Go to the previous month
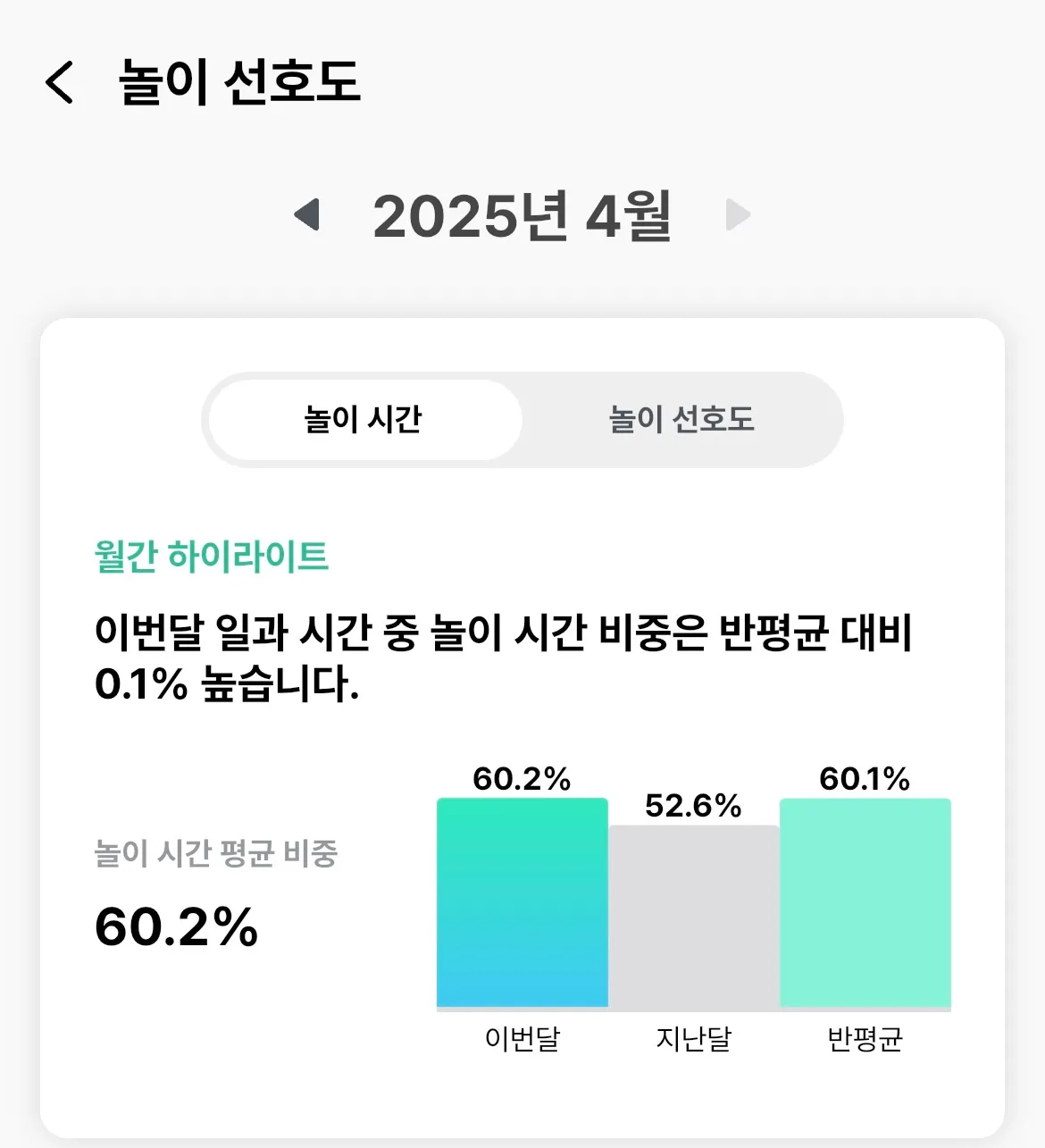 tap(307, 215)
